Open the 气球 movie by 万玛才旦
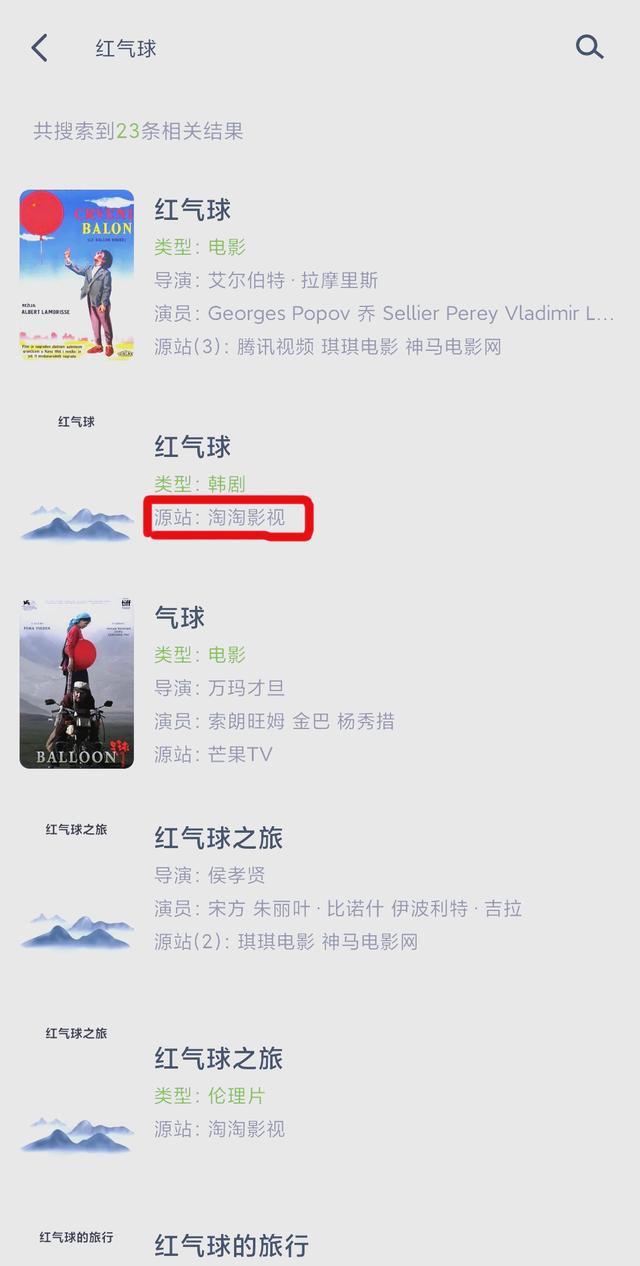The image size is (640, 1266). click(320, 685)
